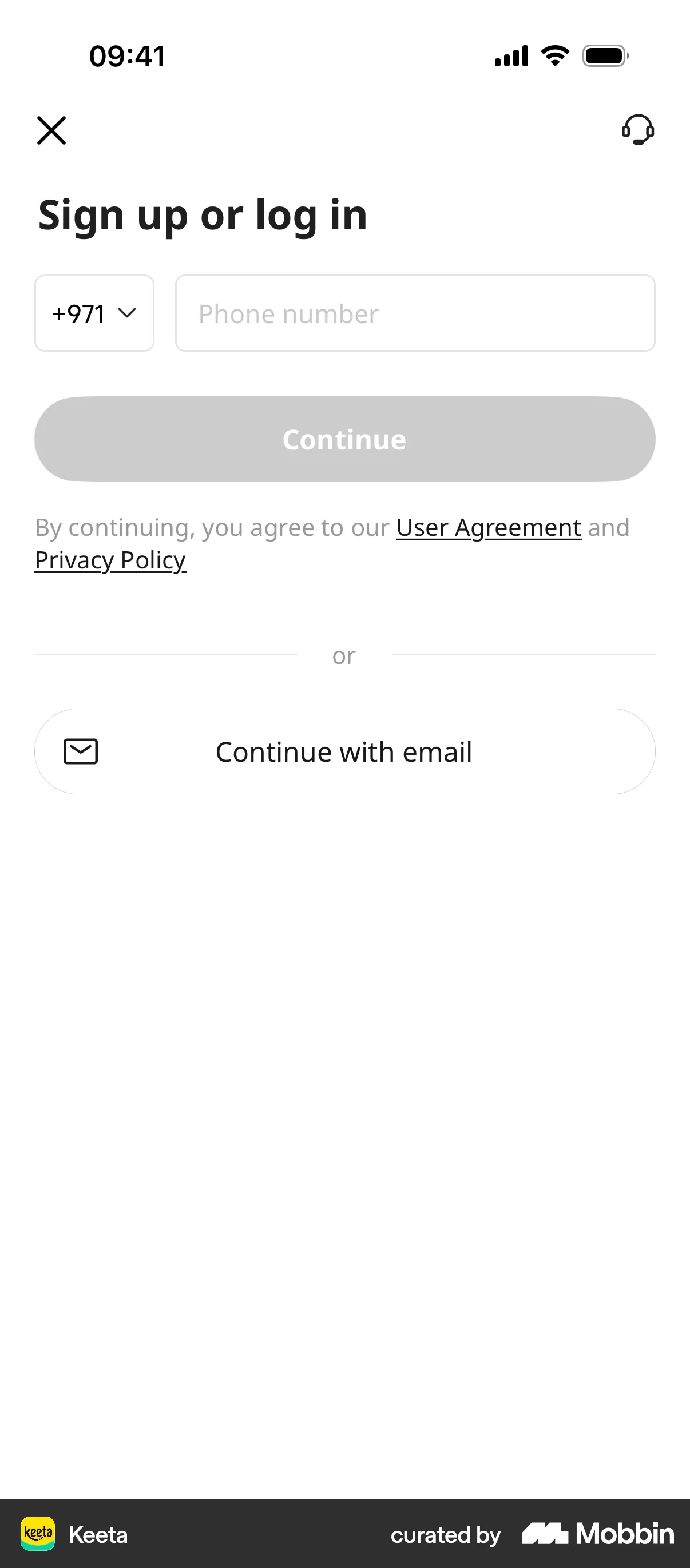Tap the battery indicator icon
This screenshot has width=690, height=1568.
605,55
